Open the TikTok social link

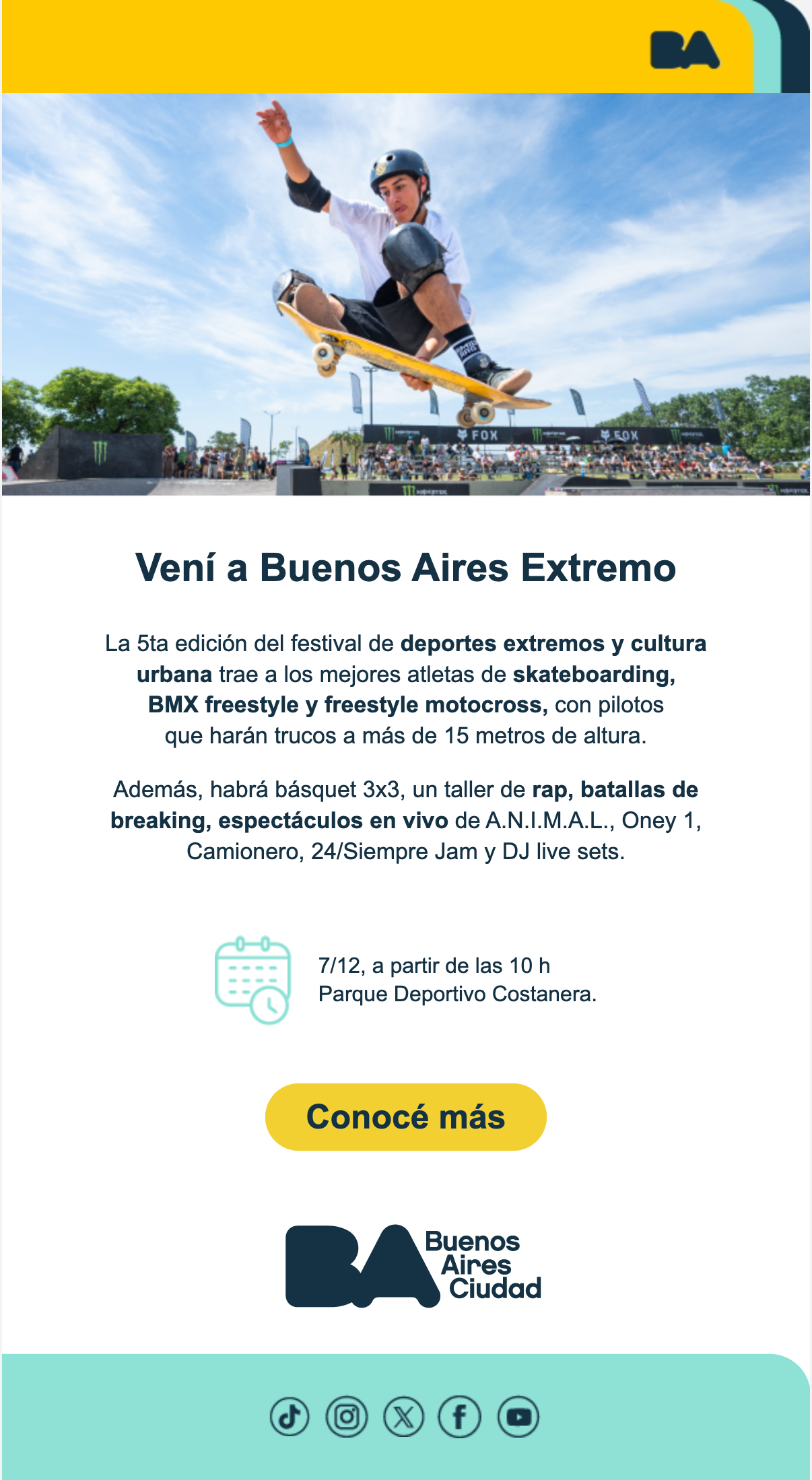coord(290,1417)
